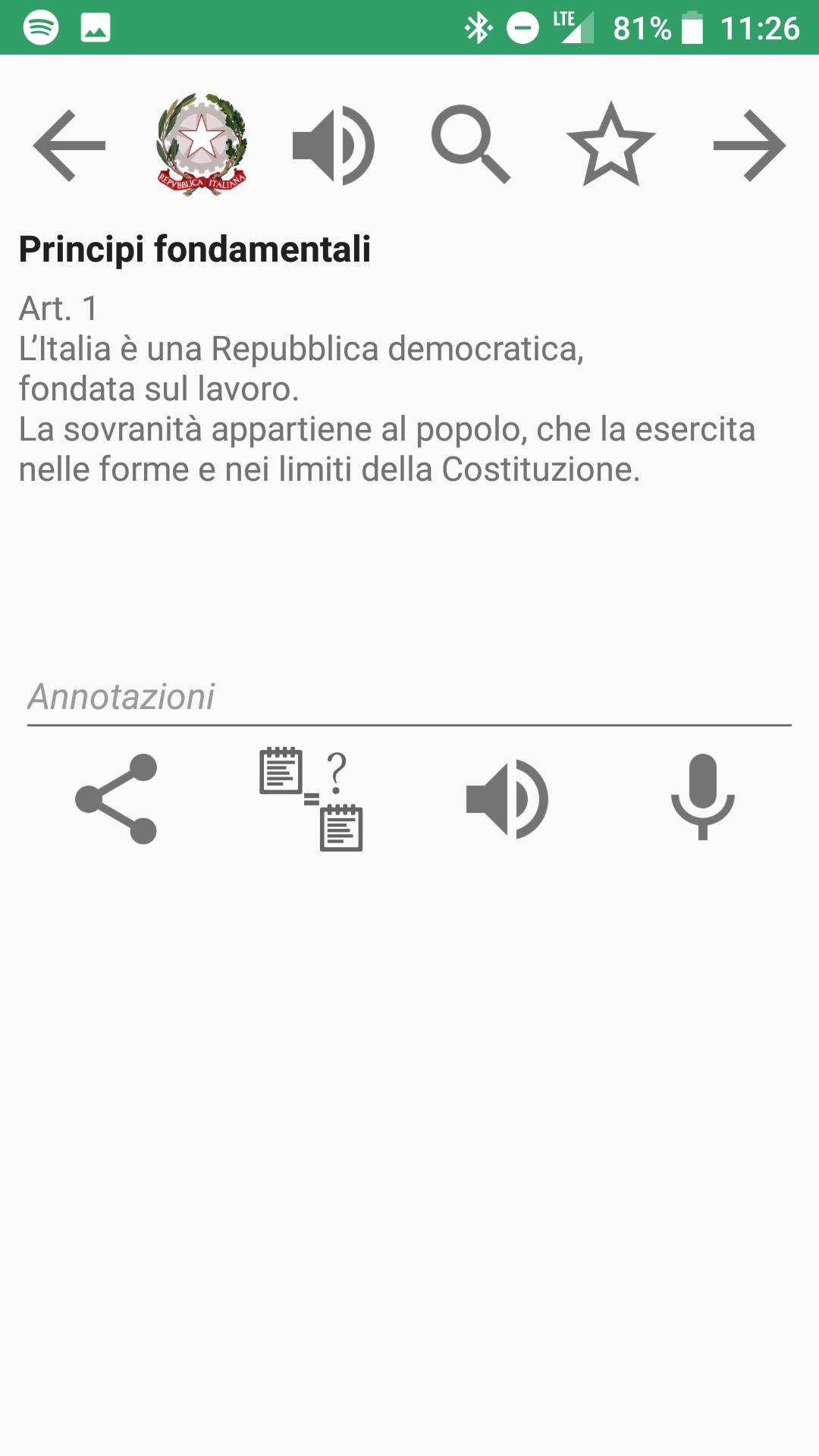Viewport: 819px width, 1456px height.
Task: Start voice dictation with the microphone
Action: (x=701, y=798)
